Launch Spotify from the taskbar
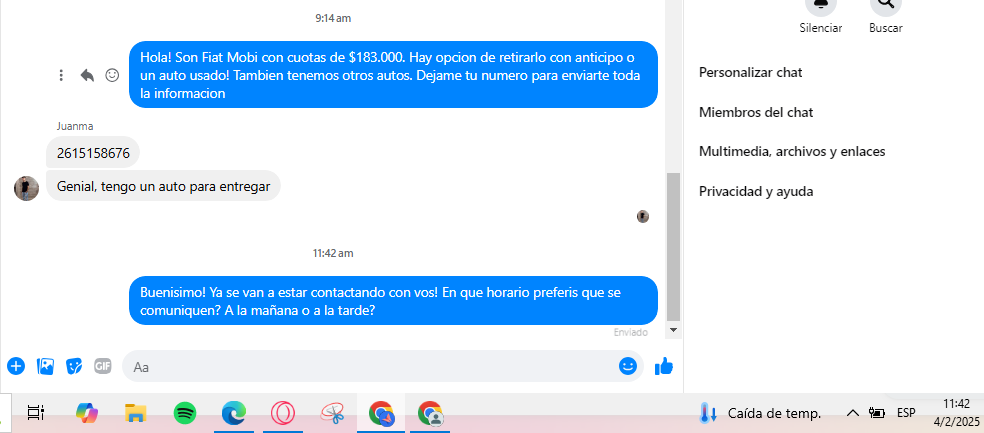The width and height of the screenshot is (984, 433). coord(185,412)
